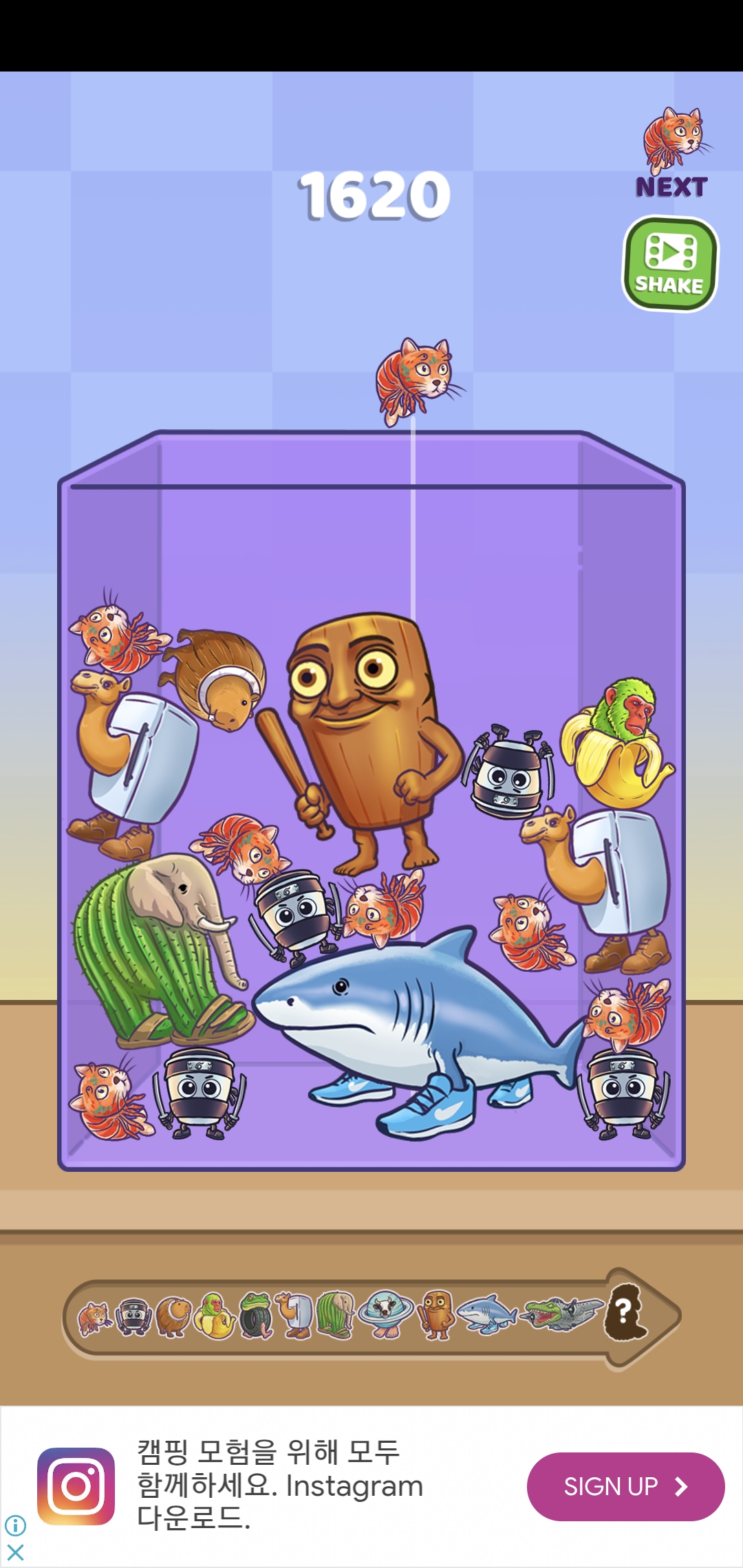
Task: Tap SIGN UP on the Instagram ad
Action: coord(625,1486)
